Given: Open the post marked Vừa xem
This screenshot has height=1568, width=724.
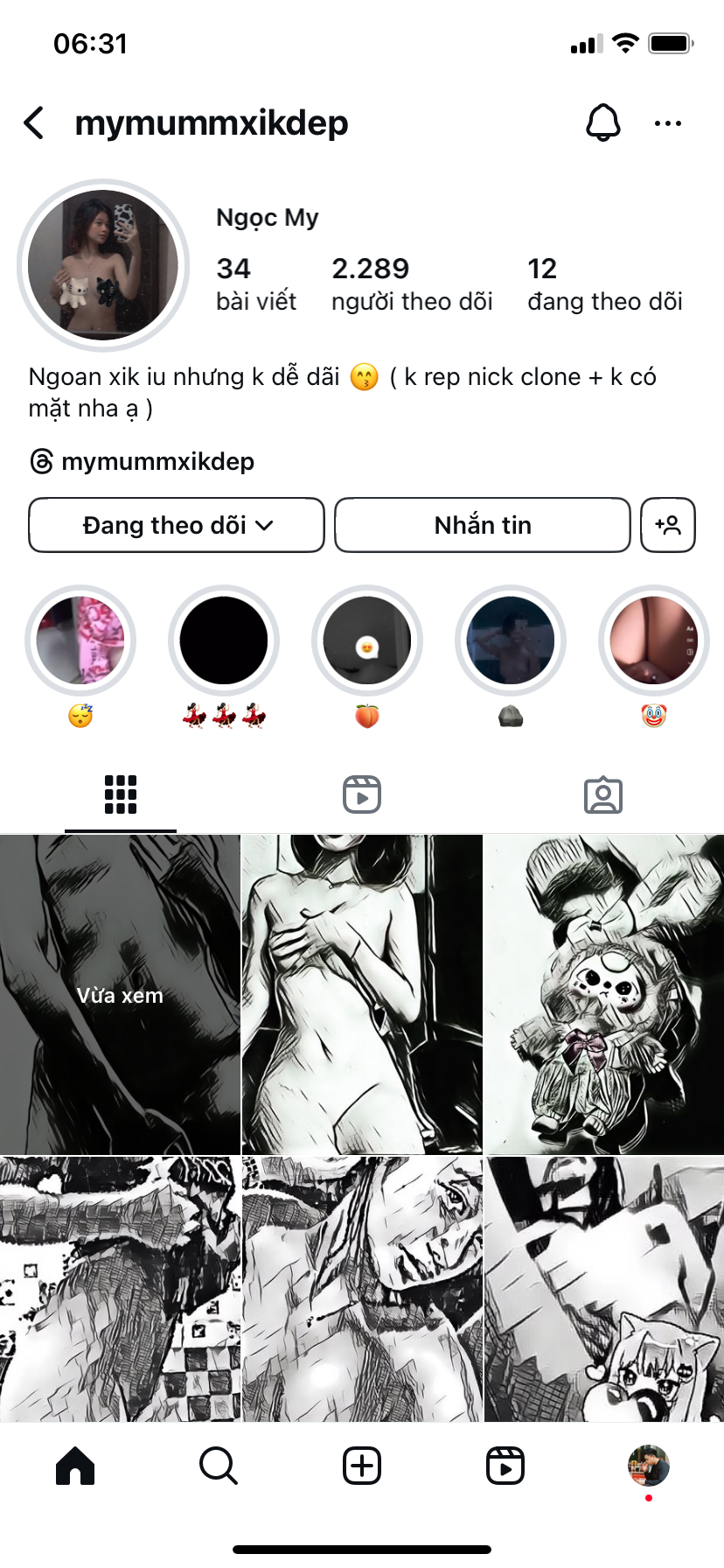Looking at the screenshot, I should (x=120, y=995).
